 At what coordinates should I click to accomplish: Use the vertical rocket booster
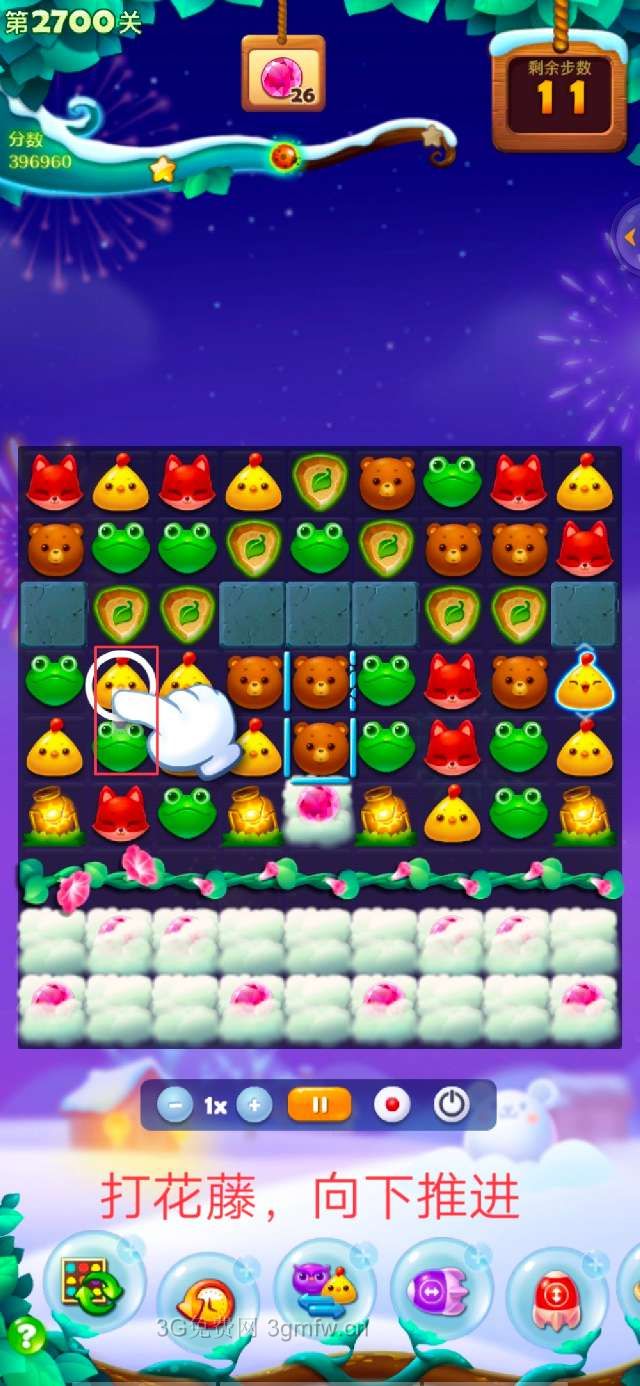pos(556,1298)
